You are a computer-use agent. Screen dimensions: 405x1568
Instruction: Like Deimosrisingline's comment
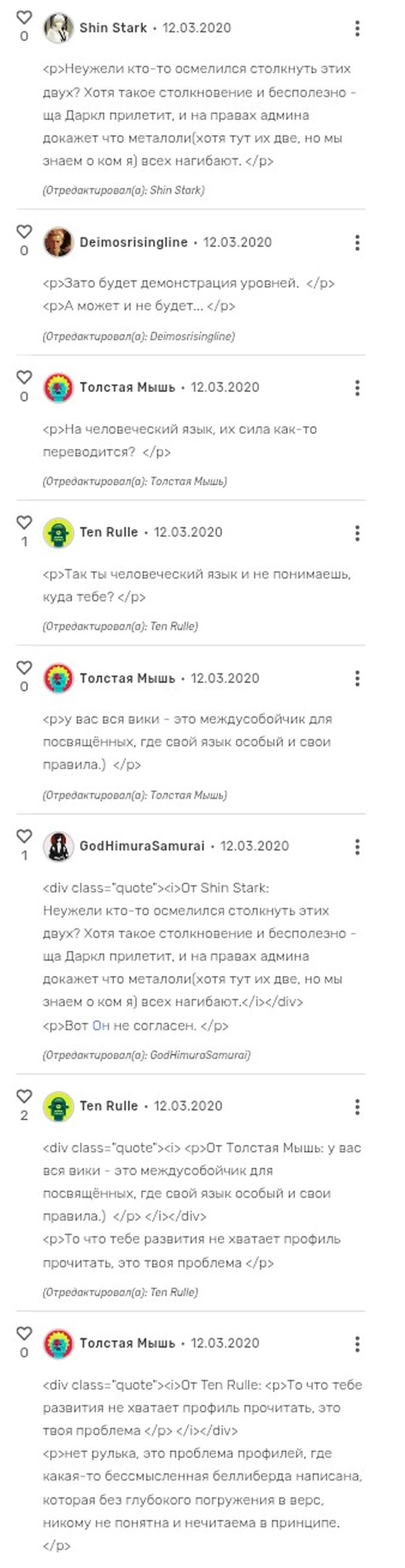pyautogui.click(x=24, y=232)
